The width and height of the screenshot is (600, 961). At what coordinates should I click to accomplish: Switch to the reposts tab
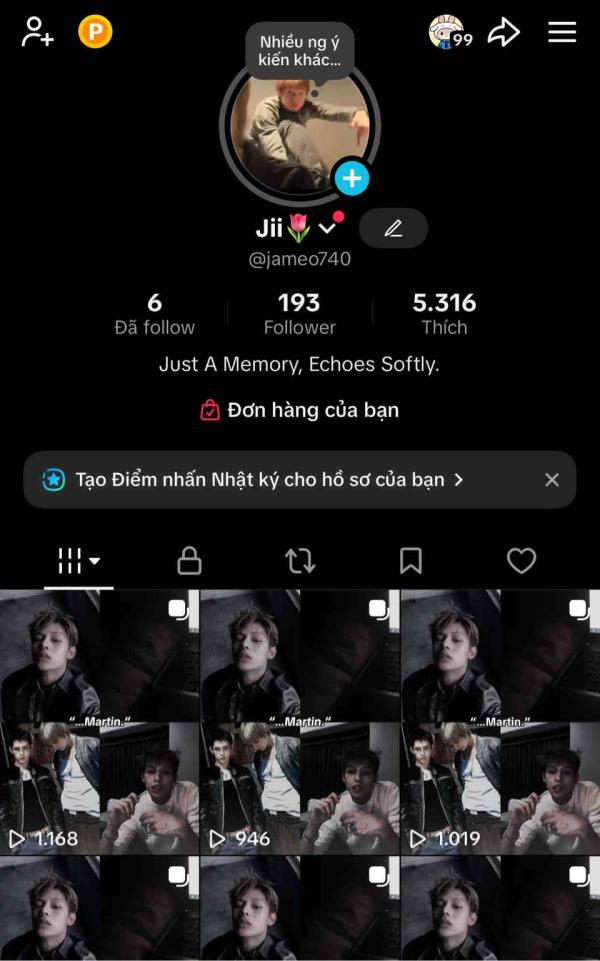pos(300,561)
